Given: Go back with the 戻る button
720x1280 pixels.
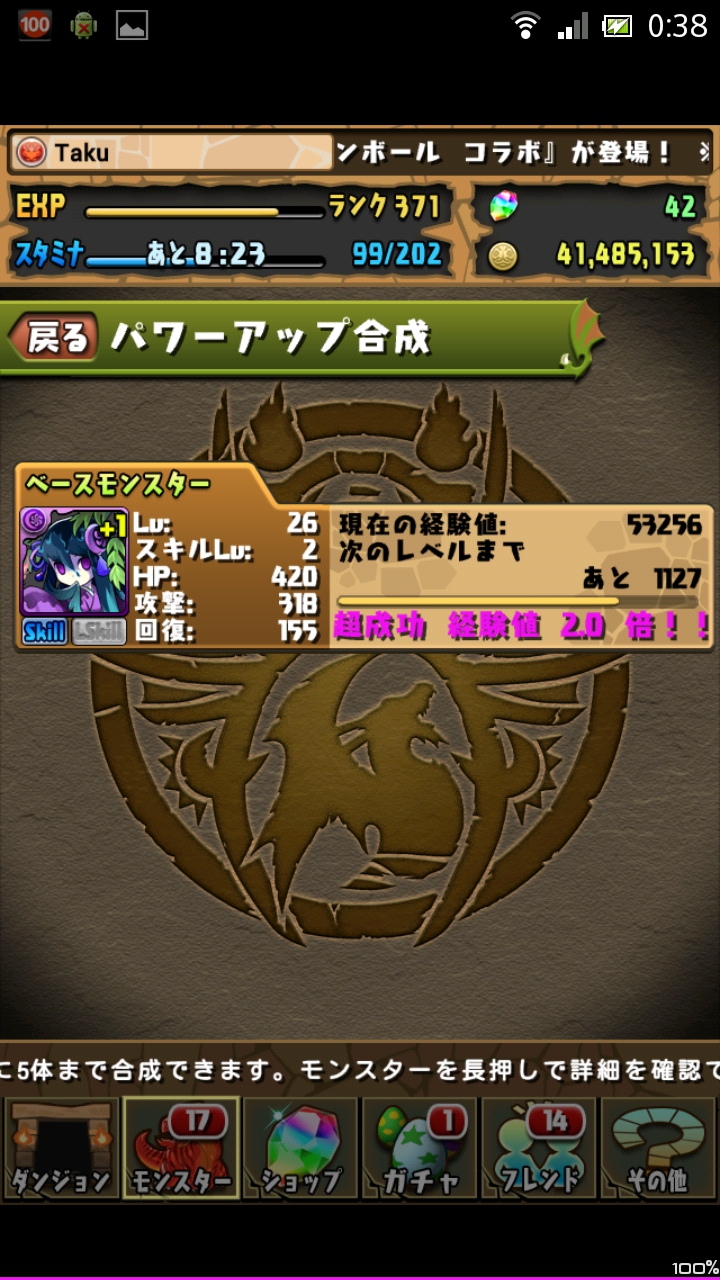Looking at the screenshot, I should point(56,338).
